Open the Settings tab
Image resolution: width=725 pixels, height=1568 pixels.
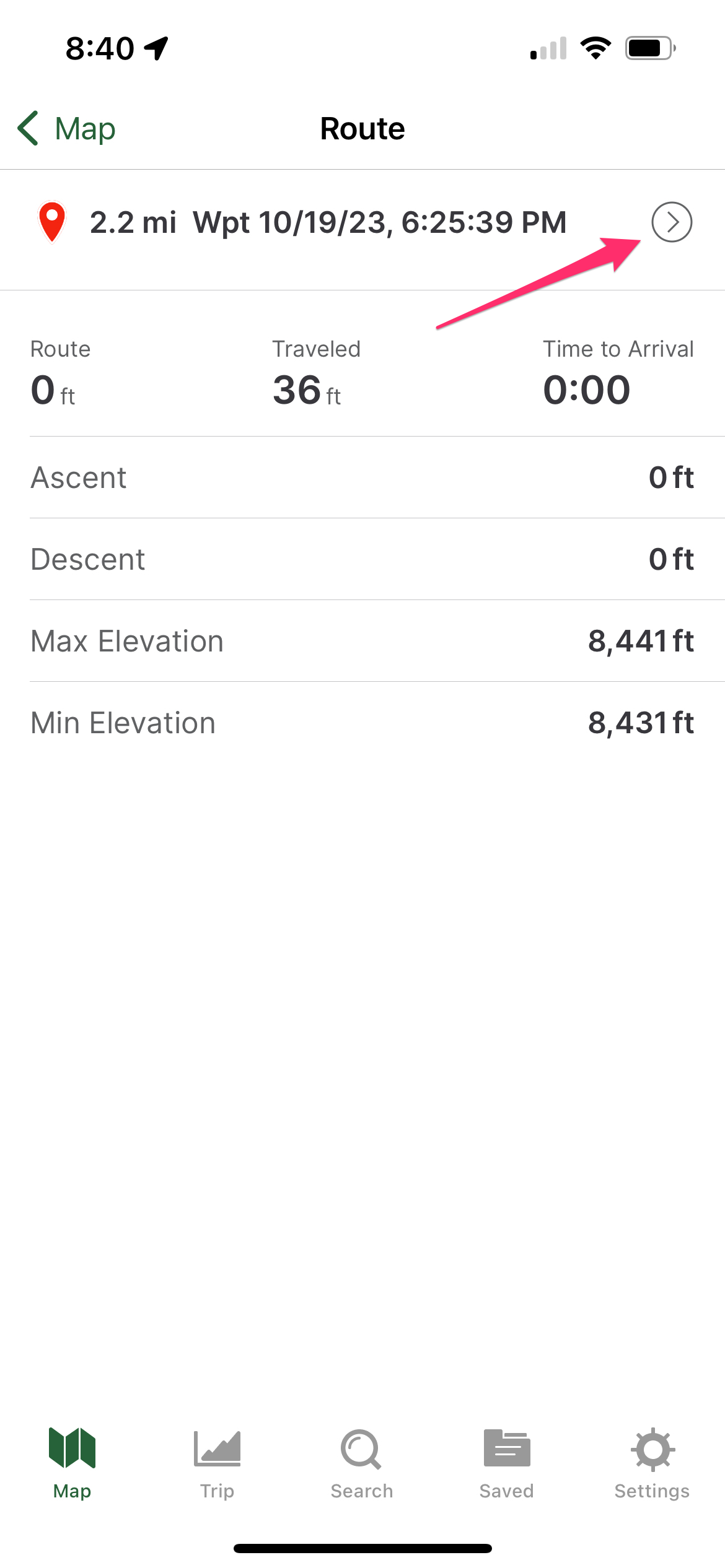point(652,1463)
